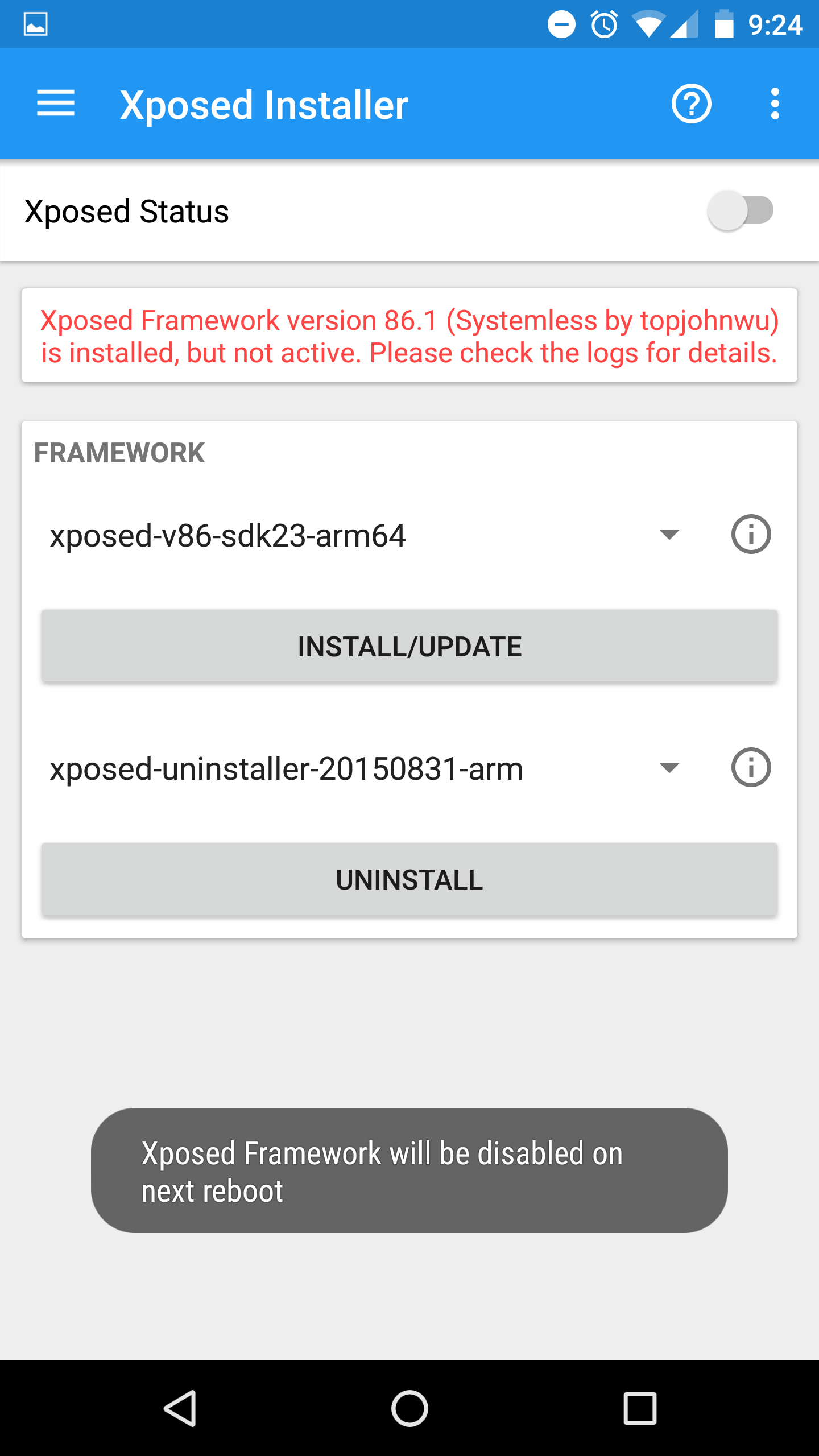The image size is (819, 1456).
Task: Go to the home screen
Action: click(x=409, y=1408)
